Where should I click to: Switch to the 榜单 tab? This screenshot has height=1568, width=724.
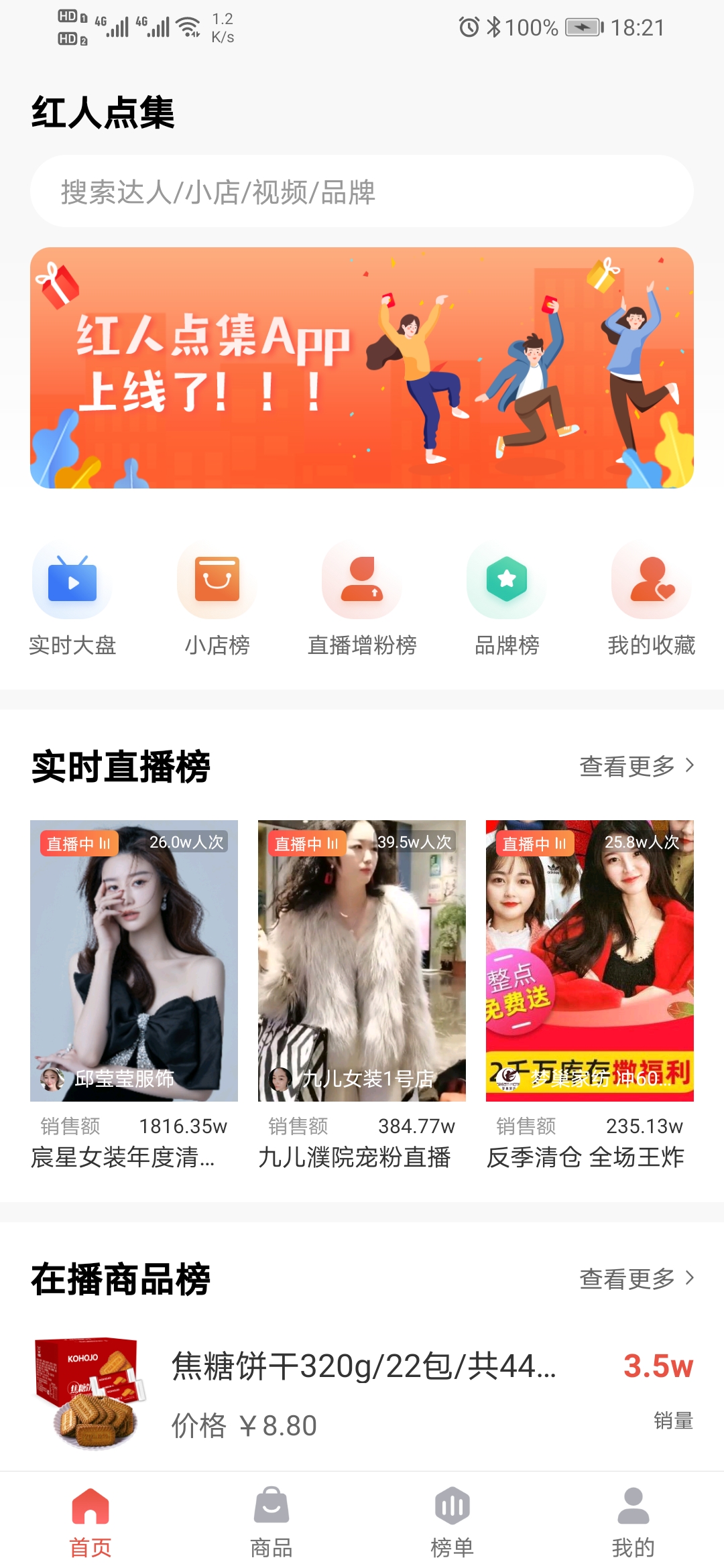point(452,1520)
